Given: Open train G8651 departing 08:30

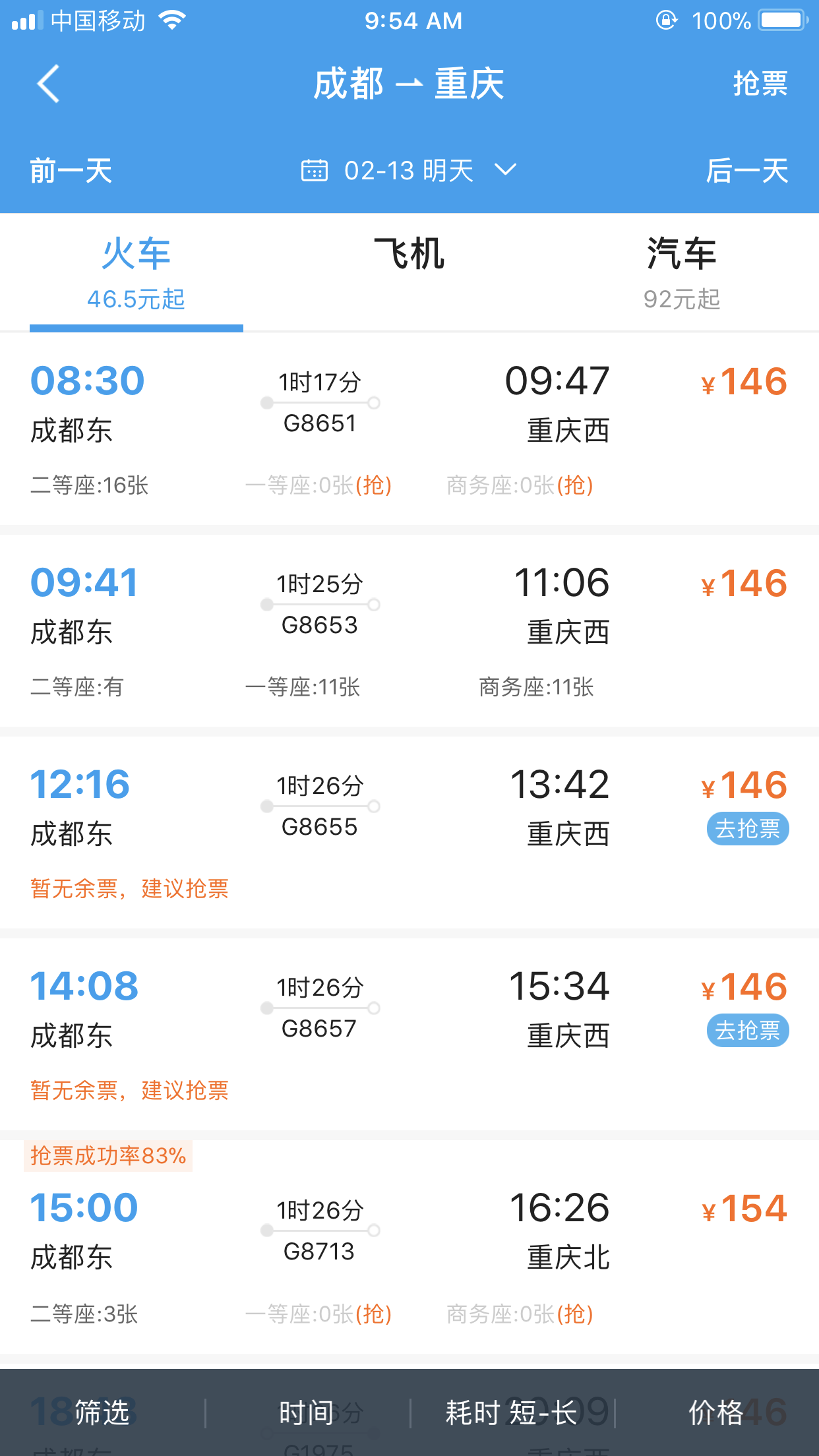Looking at the screenshot, I should coord(409,429).
